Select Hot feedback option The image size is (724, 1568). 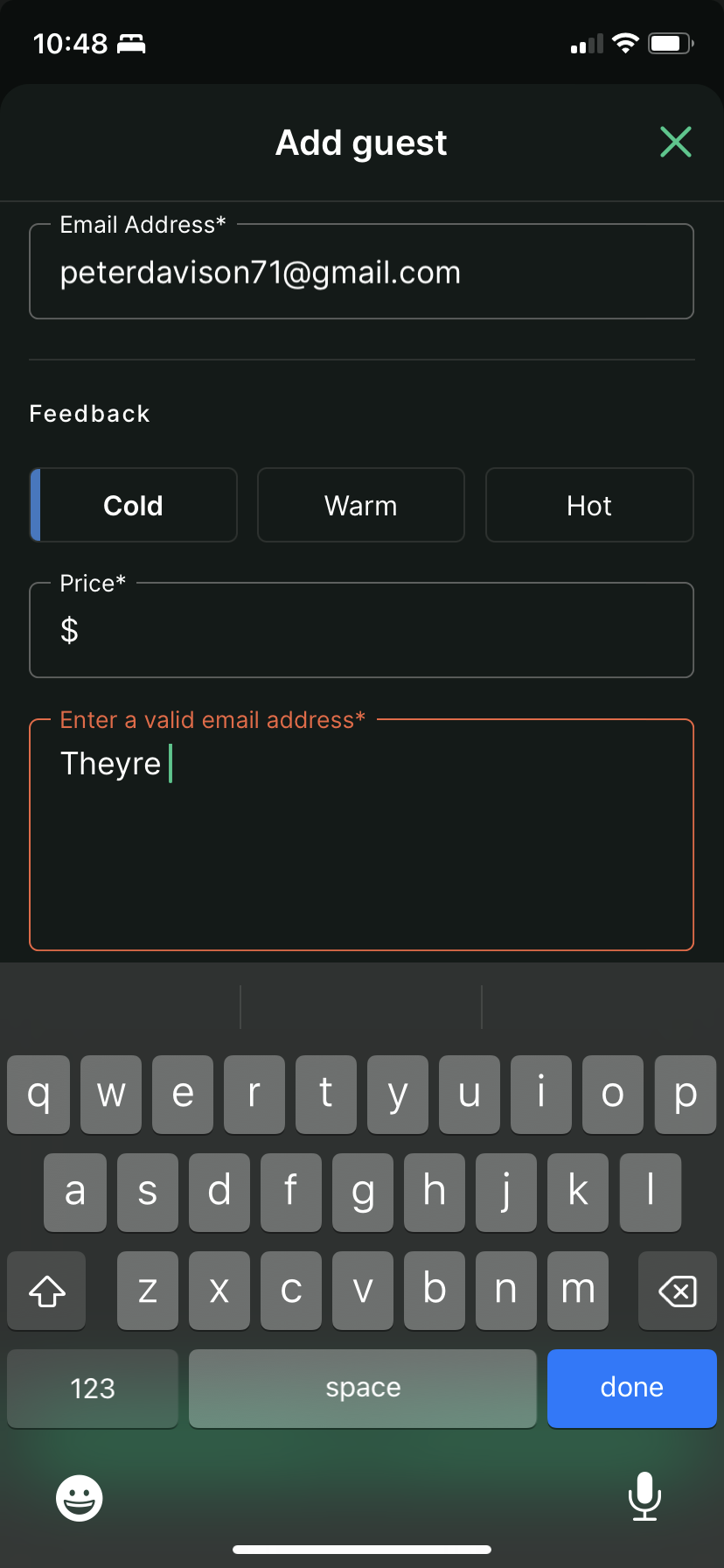(588, 506)
